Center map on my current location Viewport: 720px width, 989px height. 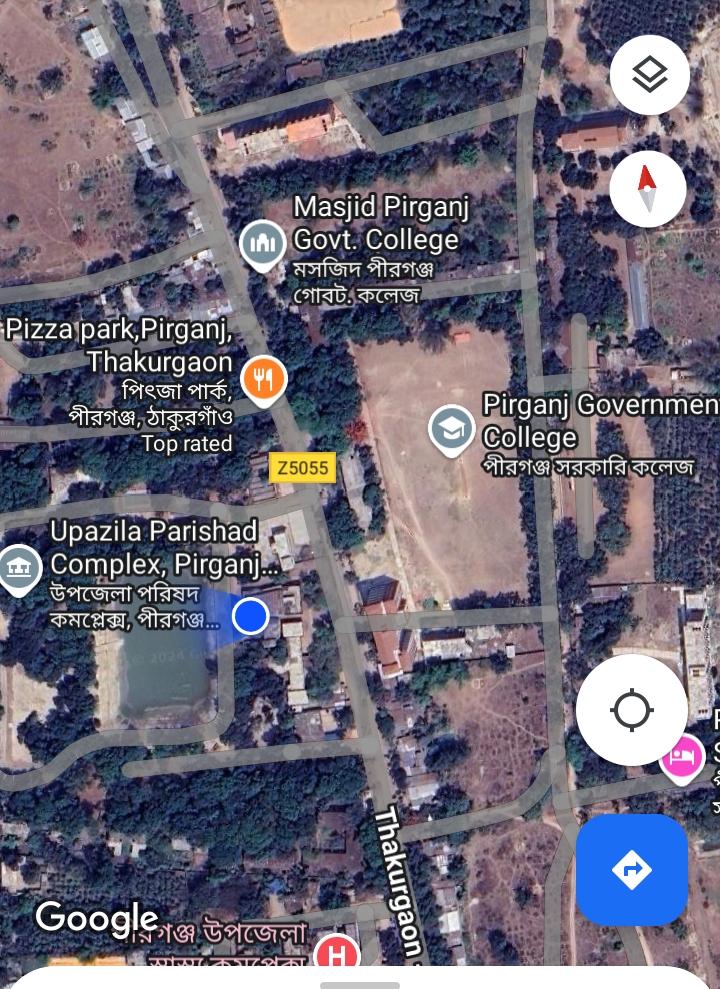click(x=632, y=711)
